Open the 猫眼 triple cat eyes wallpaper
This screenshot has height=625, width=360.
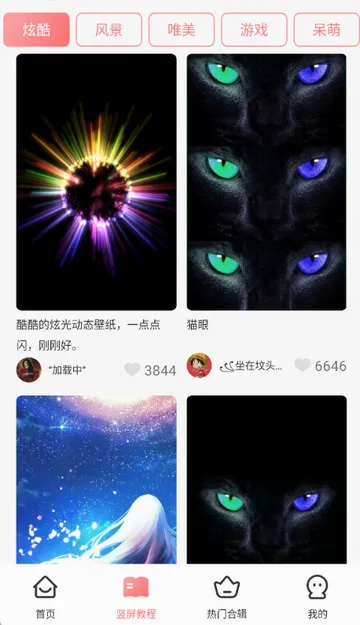pyautogui.click(x=266, y=182)
